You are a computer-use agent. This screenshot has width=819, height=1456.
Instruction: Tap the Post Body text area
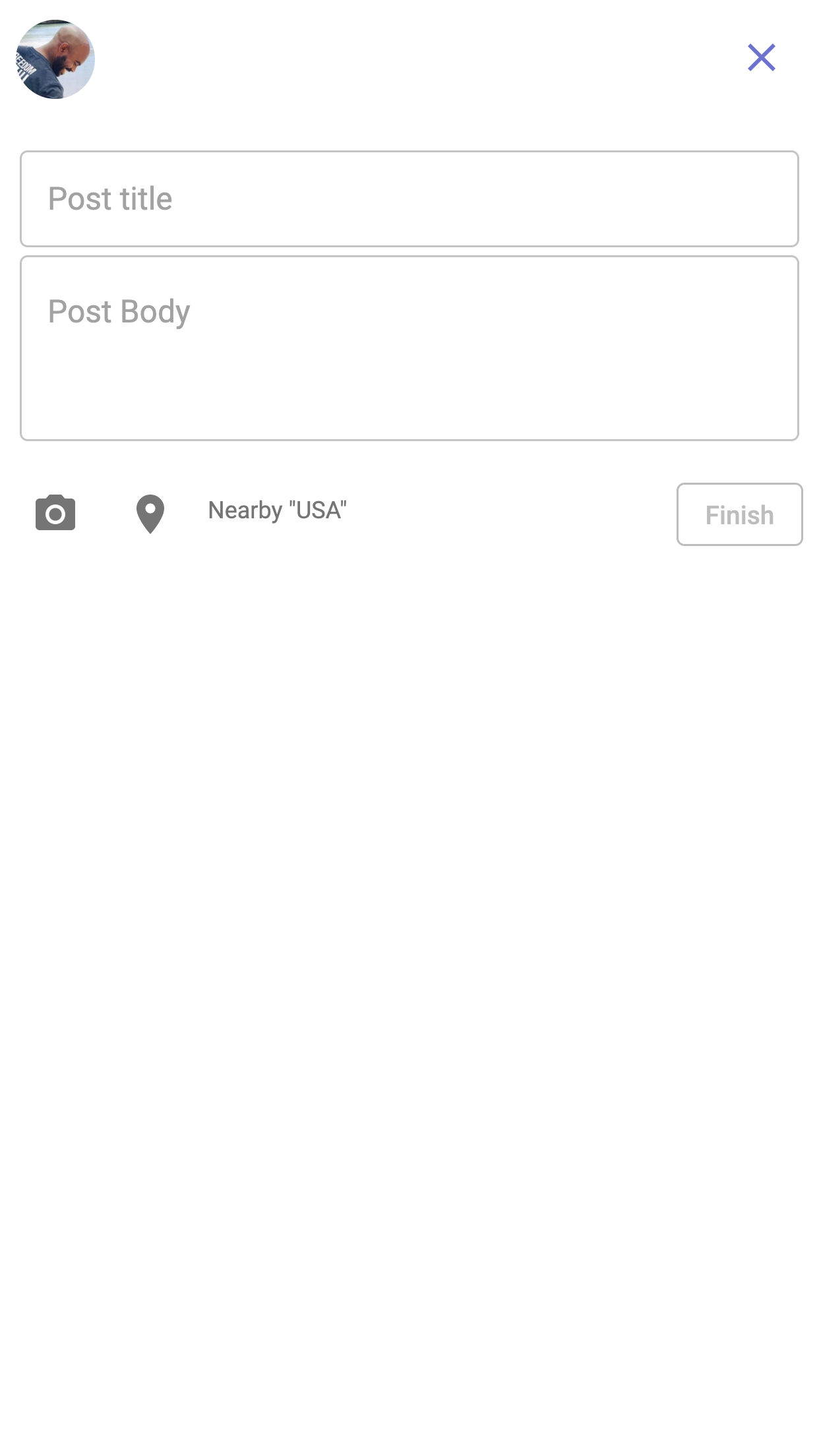(409, 348)
